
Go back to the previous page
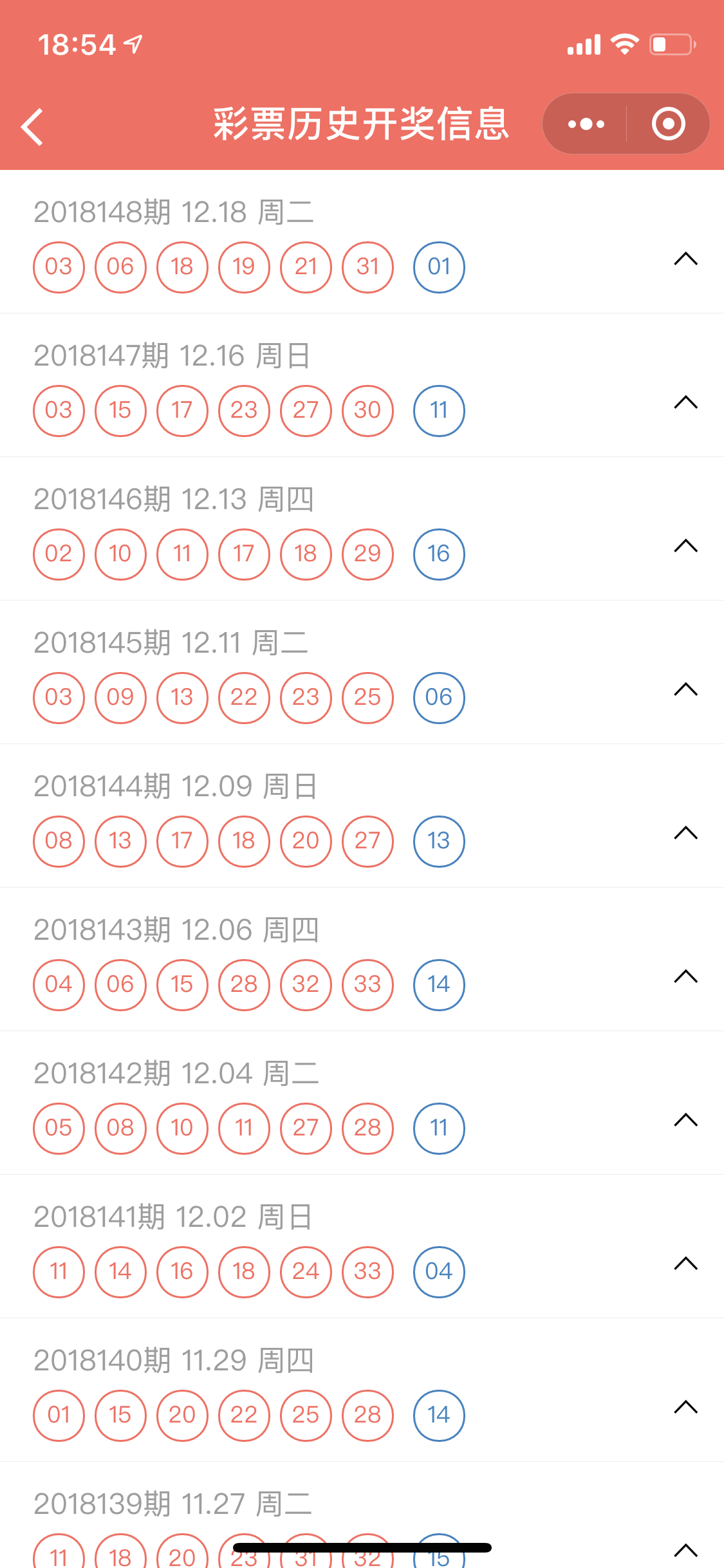pyautogui.click(x=32, y=126)
